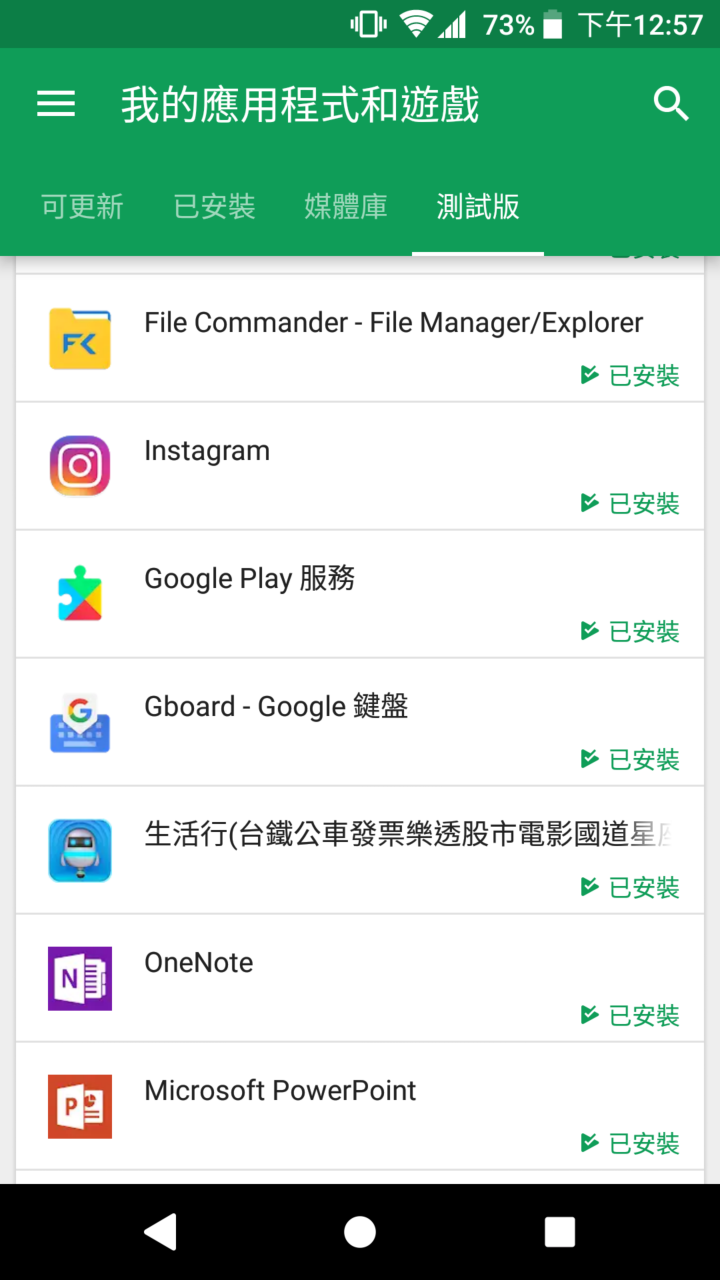Image resolution: width=720 pixels, height=1280 pixels.
Task: Open Microsoft PowerPoint app entry
Action: pos(360,1107)
